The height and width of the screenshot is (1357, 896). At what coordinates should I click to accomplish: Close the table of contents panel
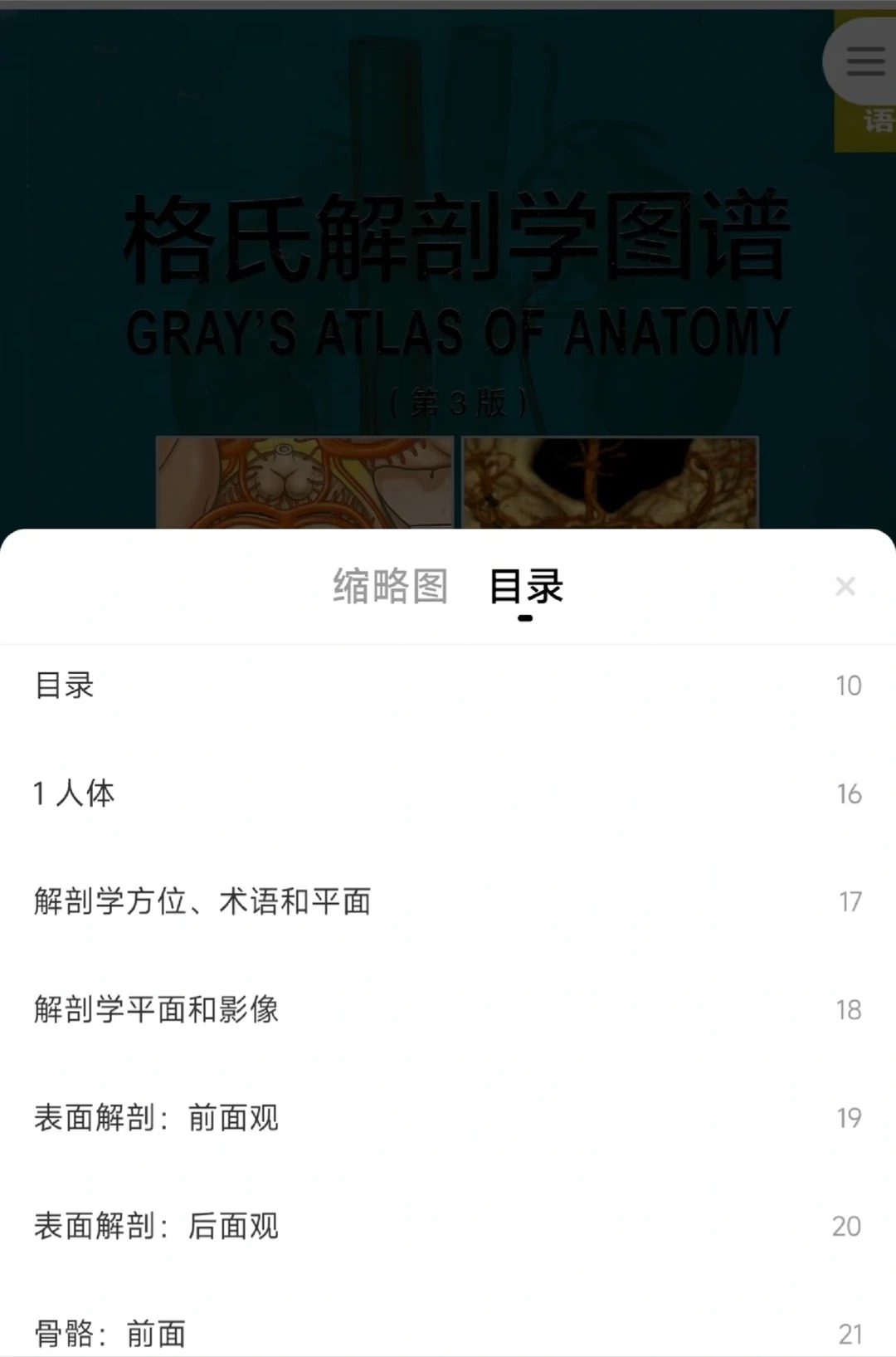tap(845, 587)
